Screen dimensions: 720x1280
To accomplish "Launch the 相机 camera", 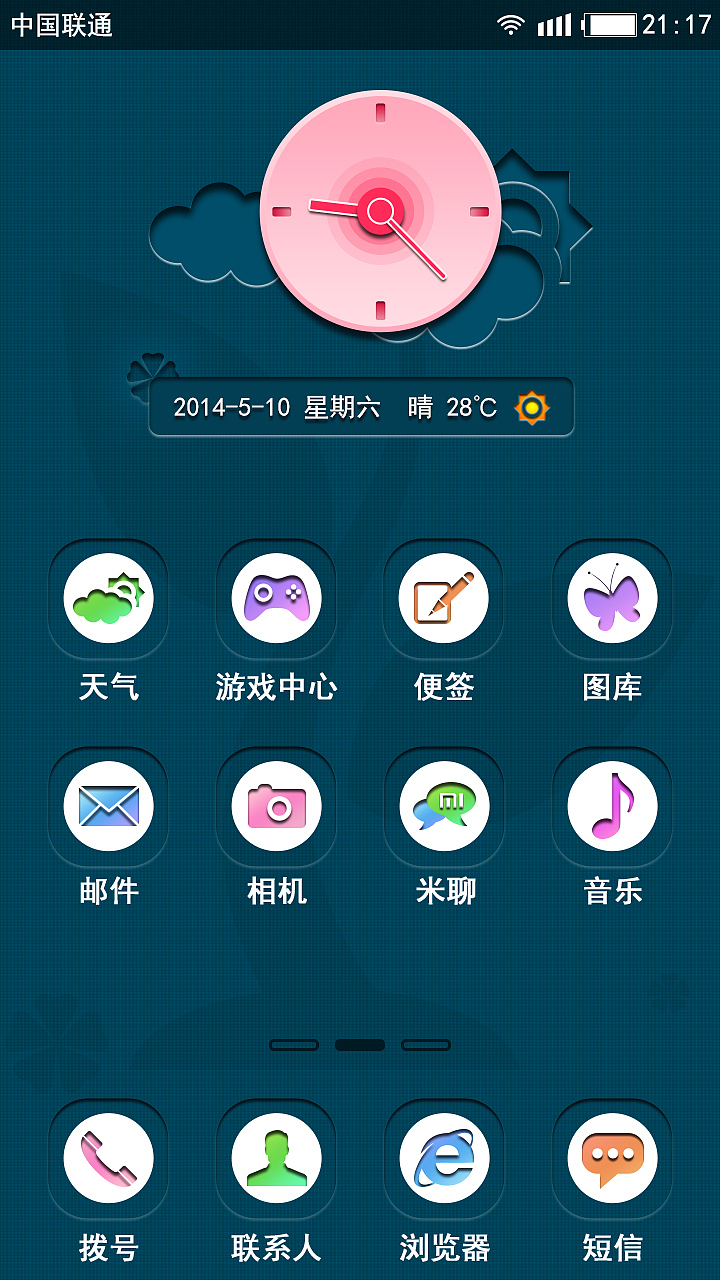I will point(276,806).
